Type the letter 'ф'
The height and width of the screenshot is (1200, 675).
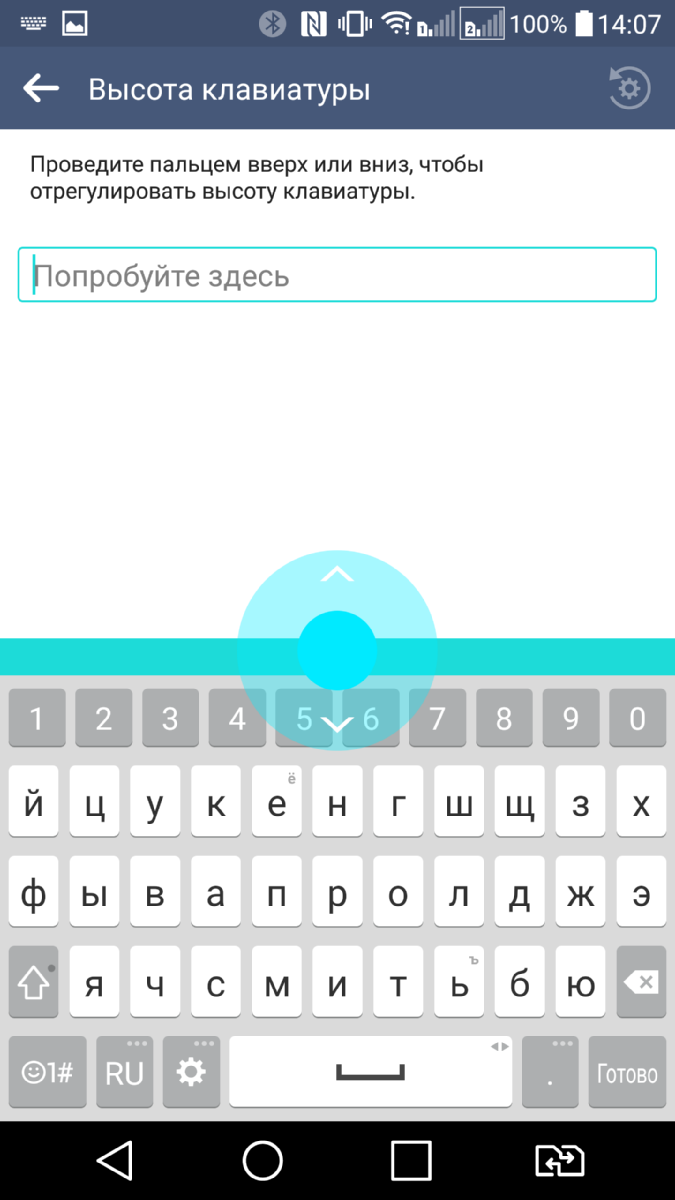(34, 894)
